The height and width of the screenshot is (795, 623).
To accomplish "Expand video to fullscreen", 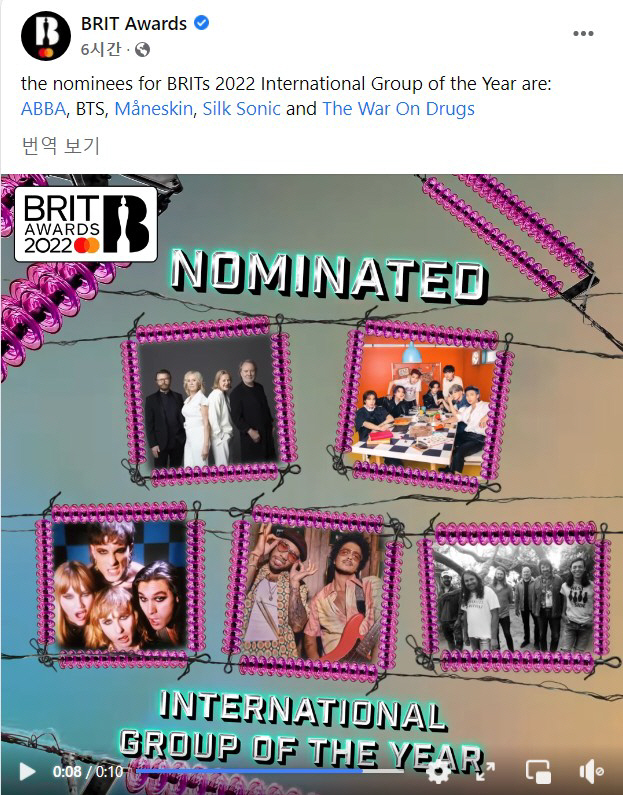I will click(x=486, y=771).
